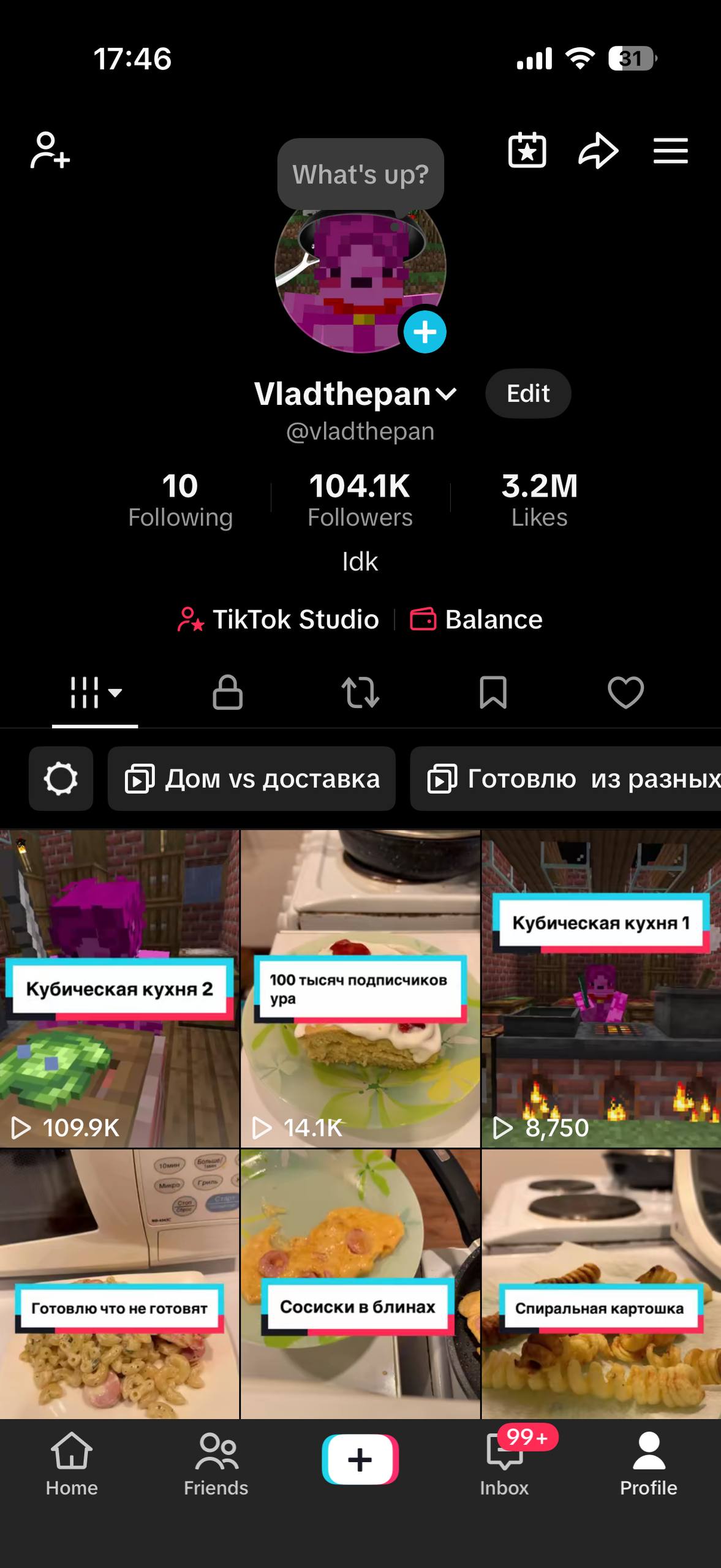
Task: Check the Balance wallet
Action: pyautogui.click(x=477, y=620)
